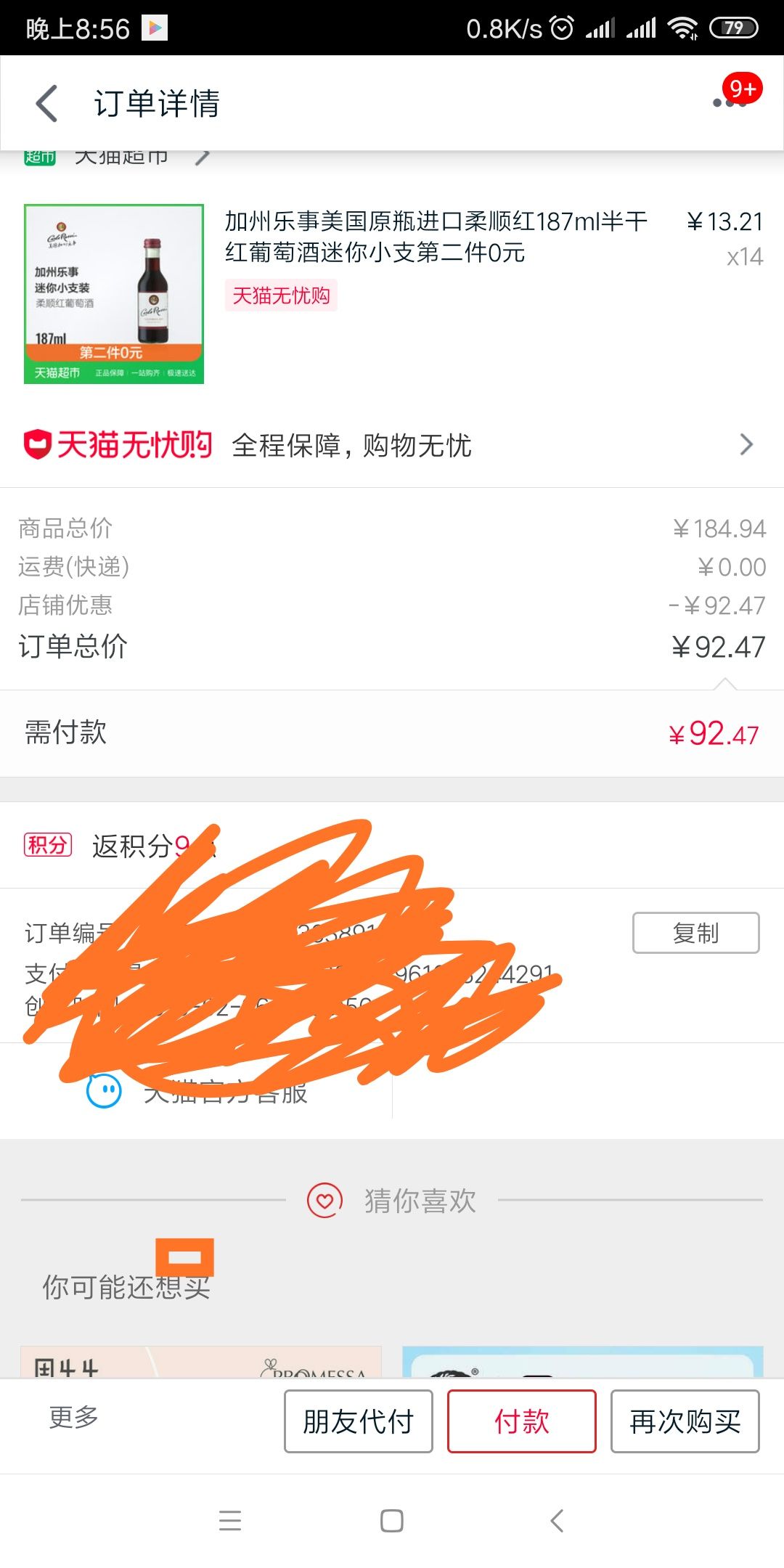Open the three-dot more options icon
This screenshot has width=784, height=1568.
[x=730, y=104]
